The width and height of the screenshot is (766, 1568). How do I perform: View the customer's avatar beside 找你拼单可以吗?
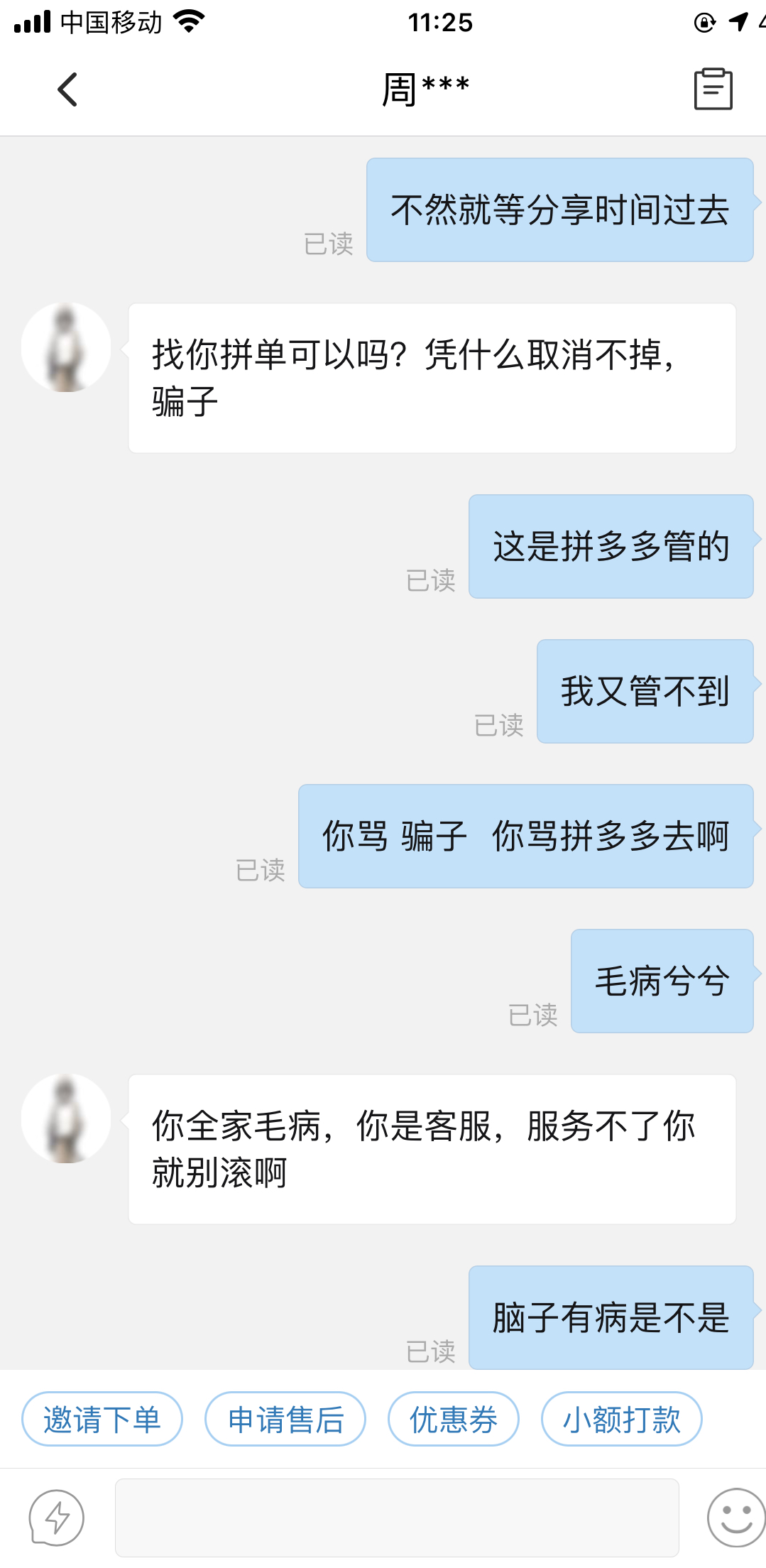[x=66, y=347]
